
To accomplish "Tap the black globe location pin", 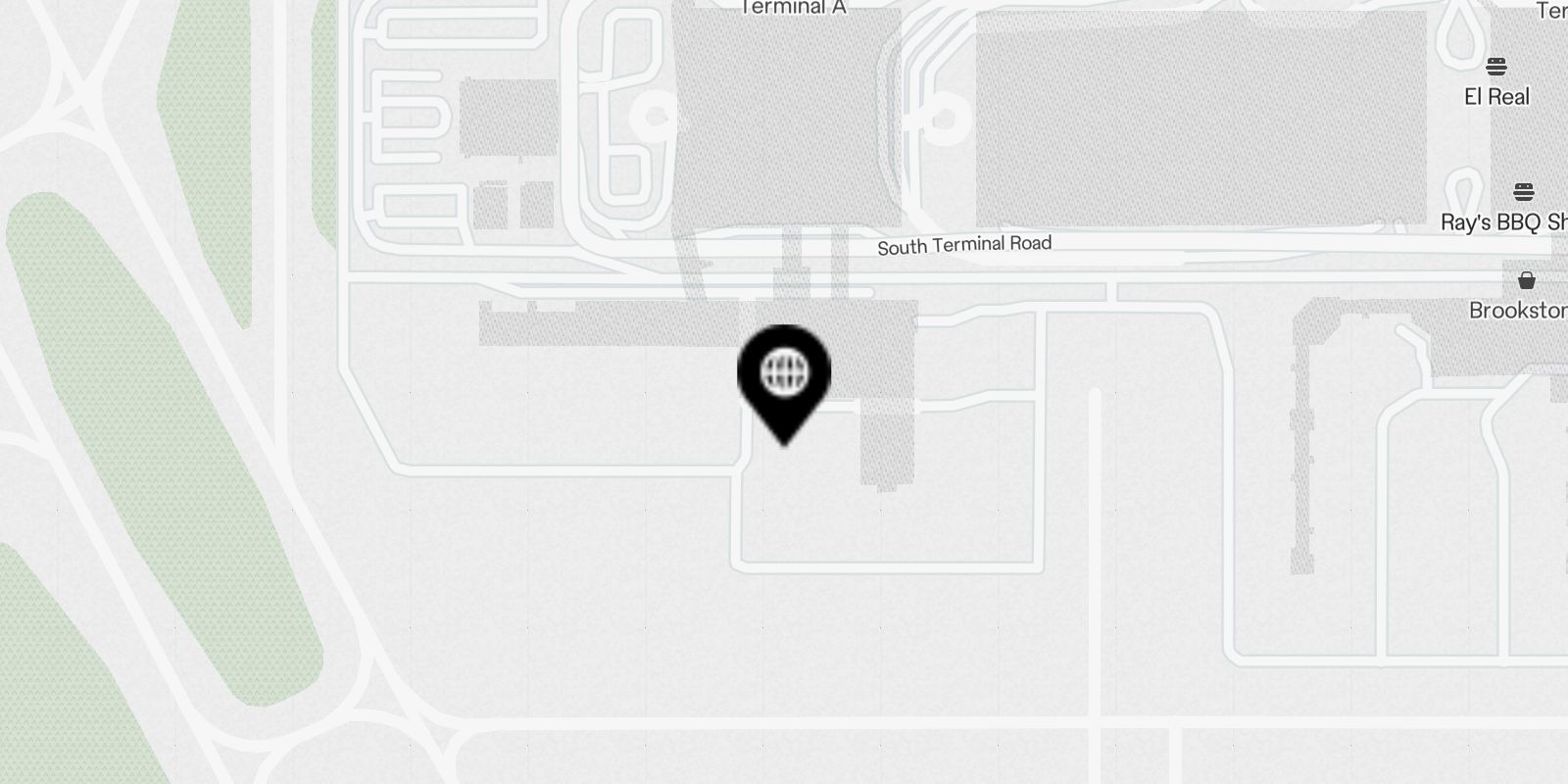I will (784, 373).
